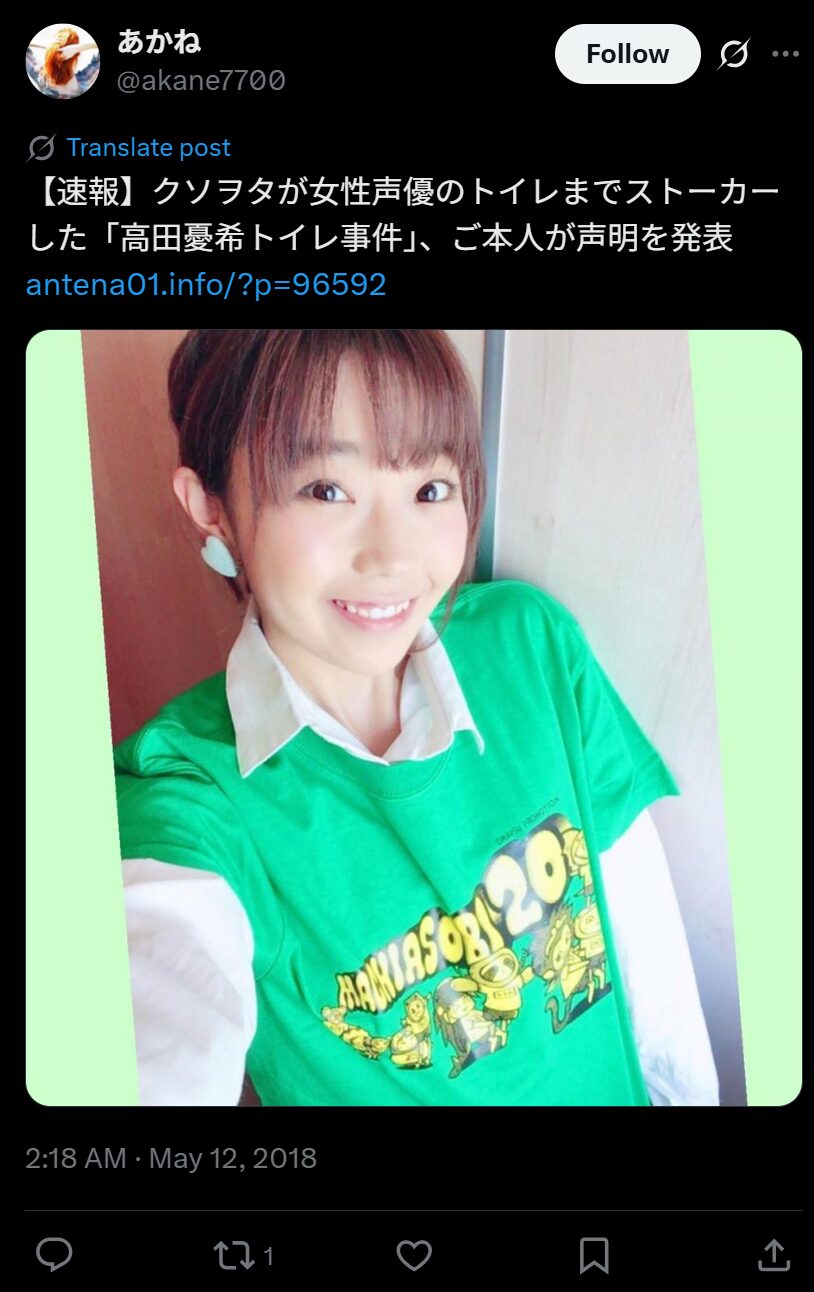Reply to this post
The image size is (814, 1292).
tap(54, 1254)
